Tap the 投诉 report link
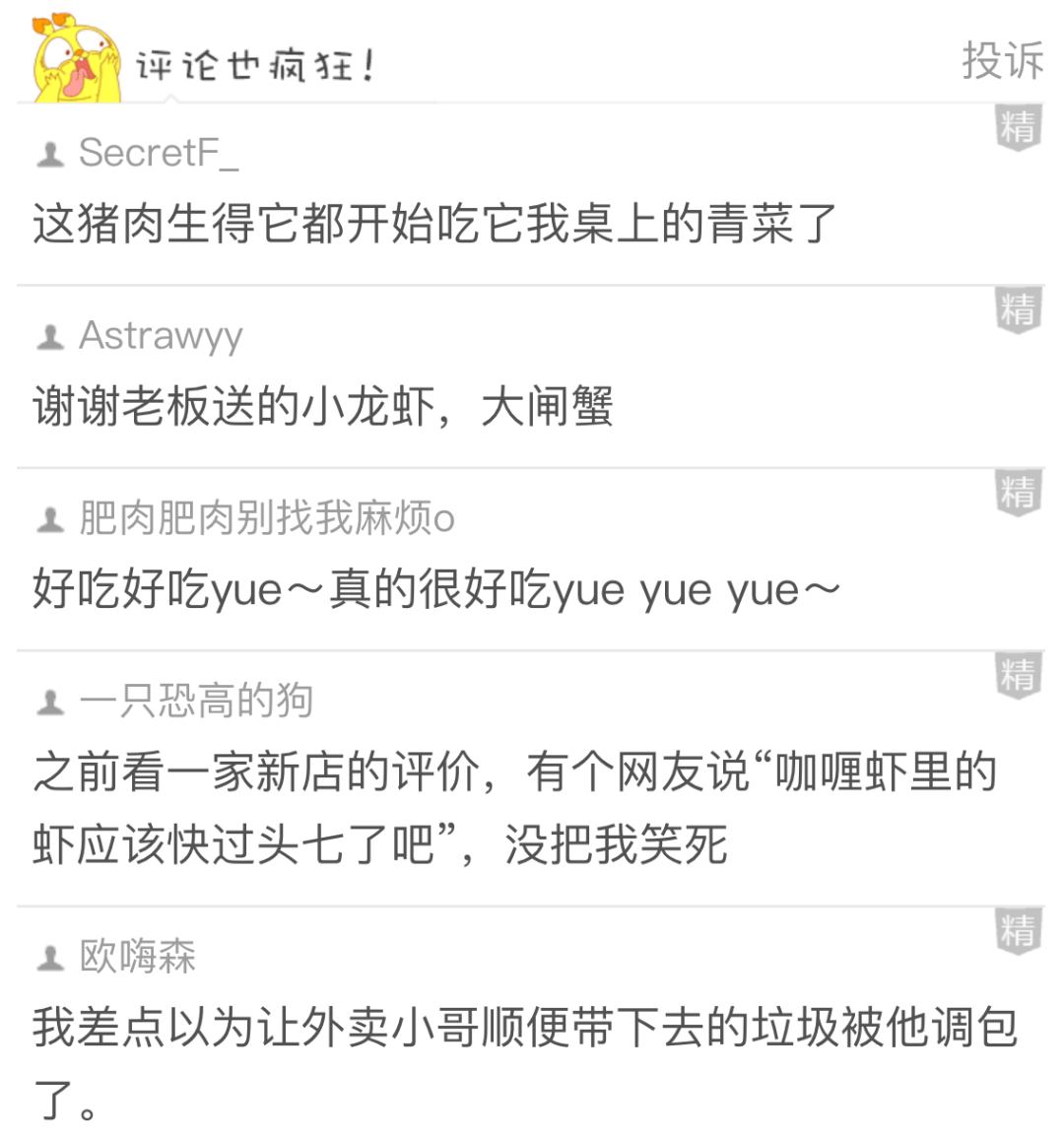1064x1141 pixels. [1001, 61]
